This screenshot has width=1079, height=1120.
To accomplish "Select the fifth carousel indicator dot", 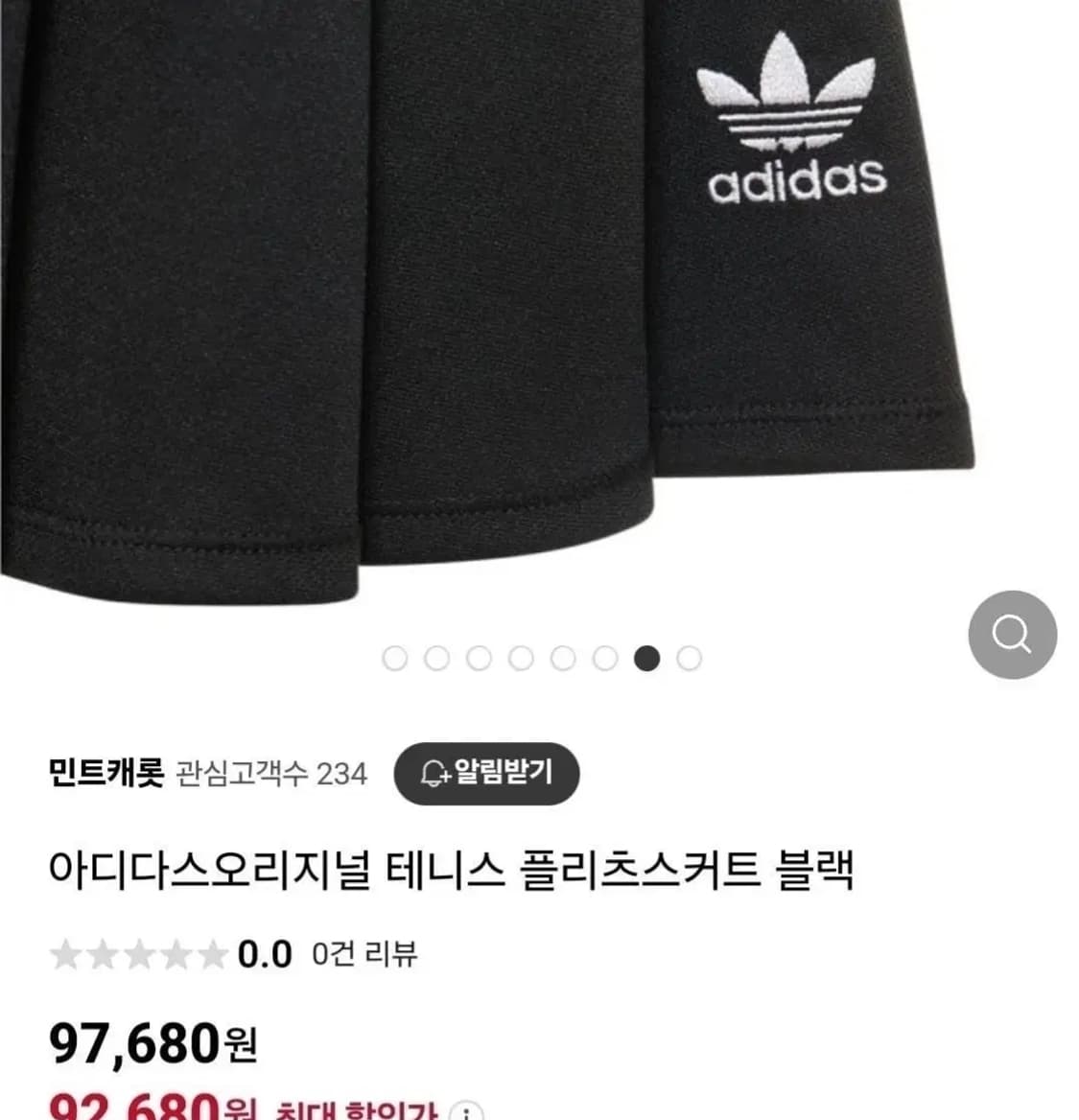I will tap(562, 658).
